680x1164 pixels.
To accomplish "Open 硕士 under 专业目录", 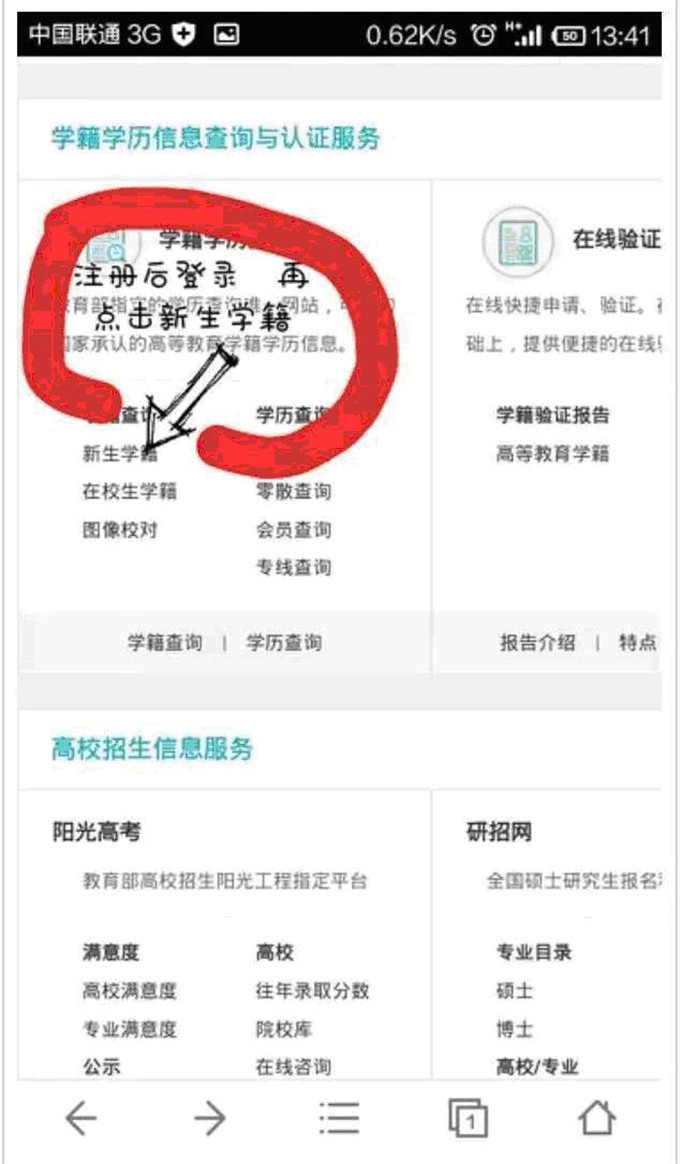I will [515, 991].
